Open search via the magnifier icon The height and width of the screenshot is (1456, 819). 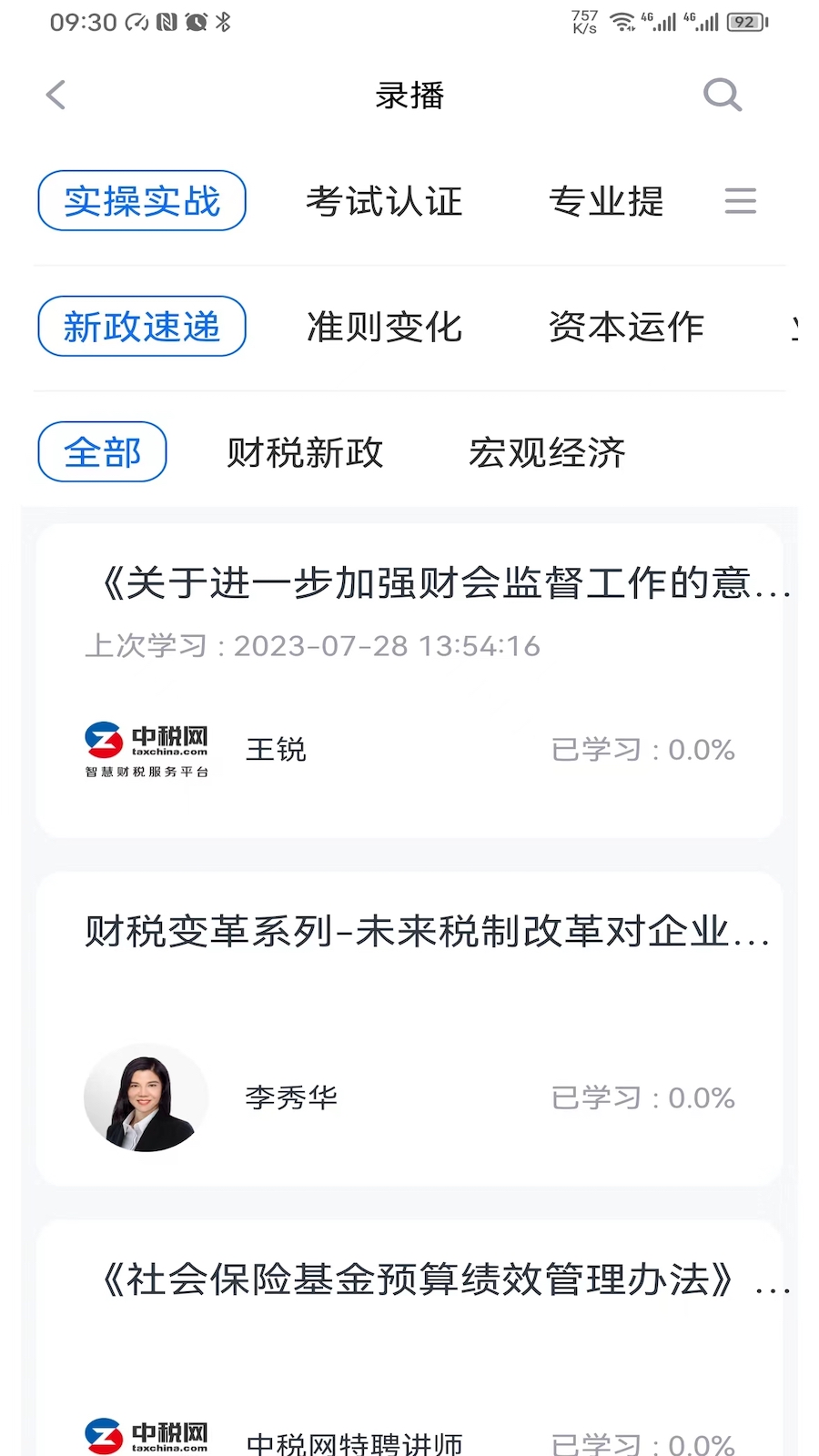coord(722,95)
